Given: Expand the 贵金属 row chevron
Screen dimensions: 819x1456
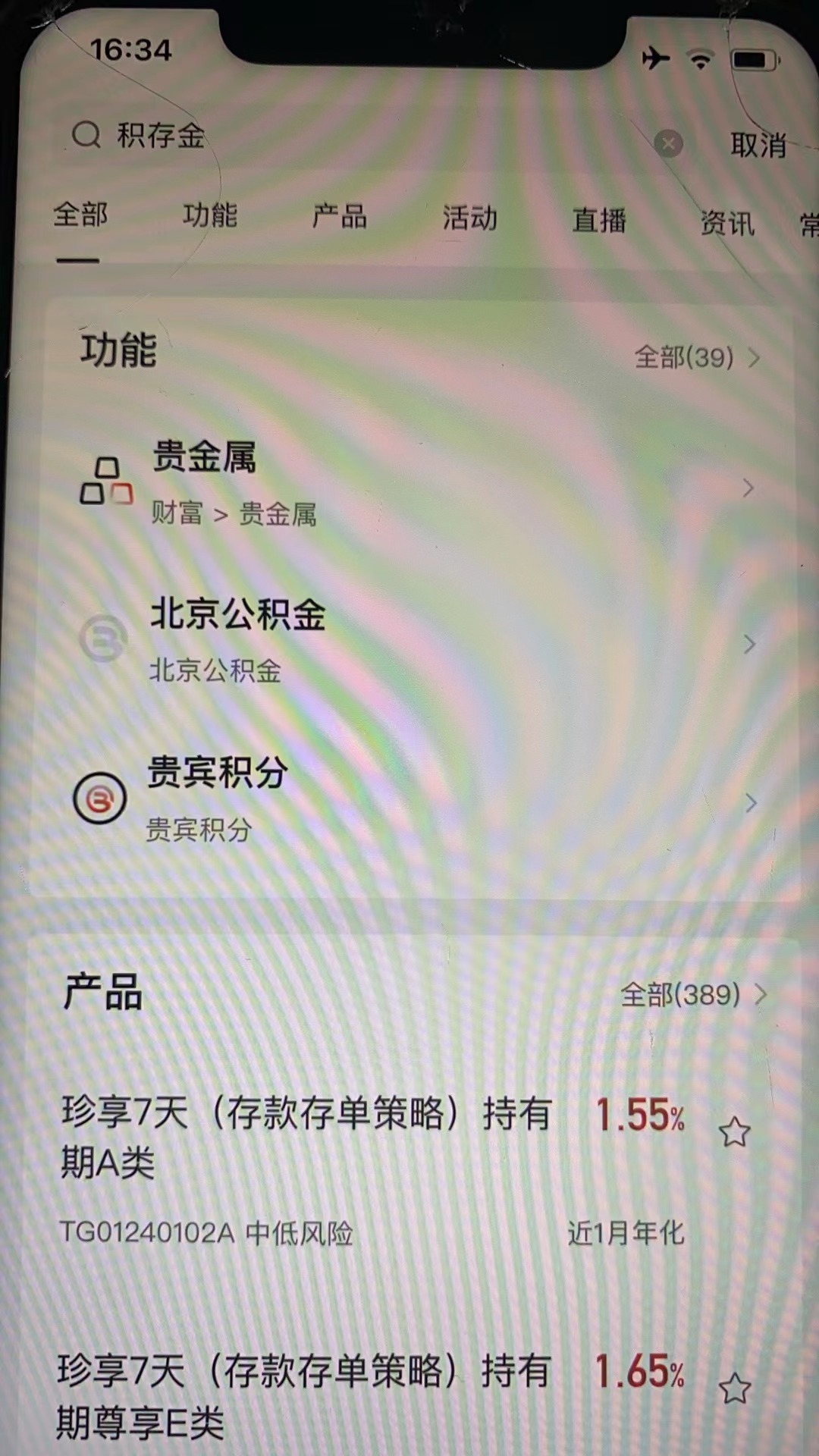Looking at the screenshot, I should point(749,489).
